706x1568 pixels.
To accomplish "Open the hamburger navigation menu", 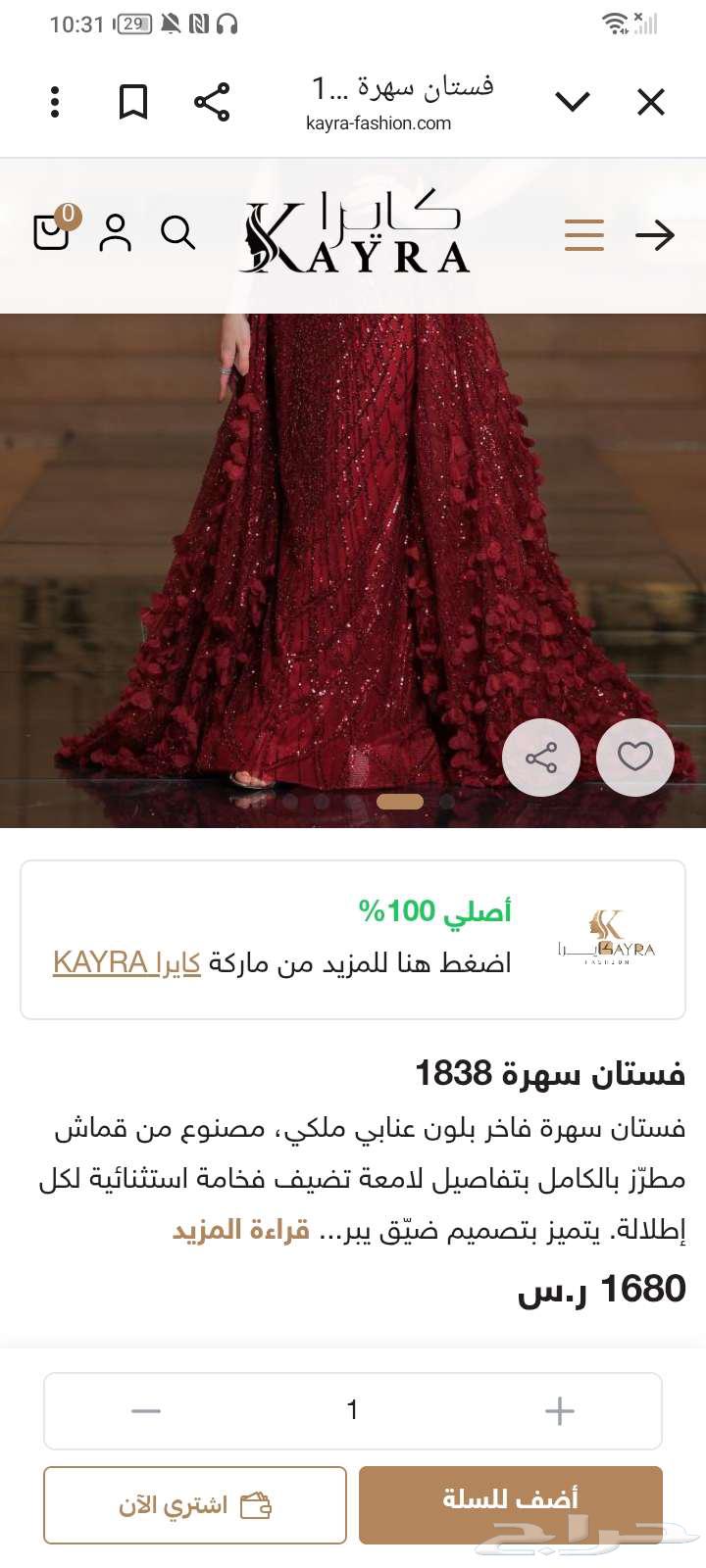I will pos(583,235).
